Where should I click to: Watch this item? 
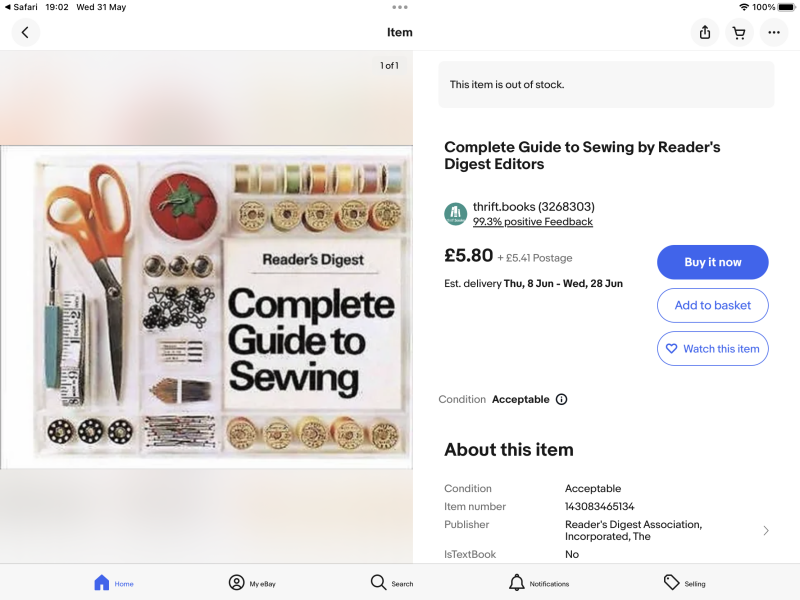pyautogui.click(x=712, y=348)
